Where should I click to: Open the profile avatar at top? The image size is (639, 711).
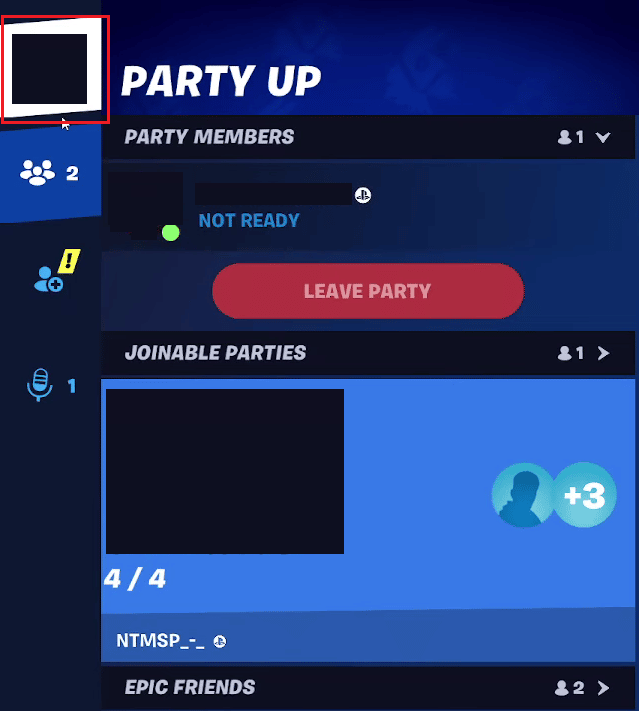point(55,68)
